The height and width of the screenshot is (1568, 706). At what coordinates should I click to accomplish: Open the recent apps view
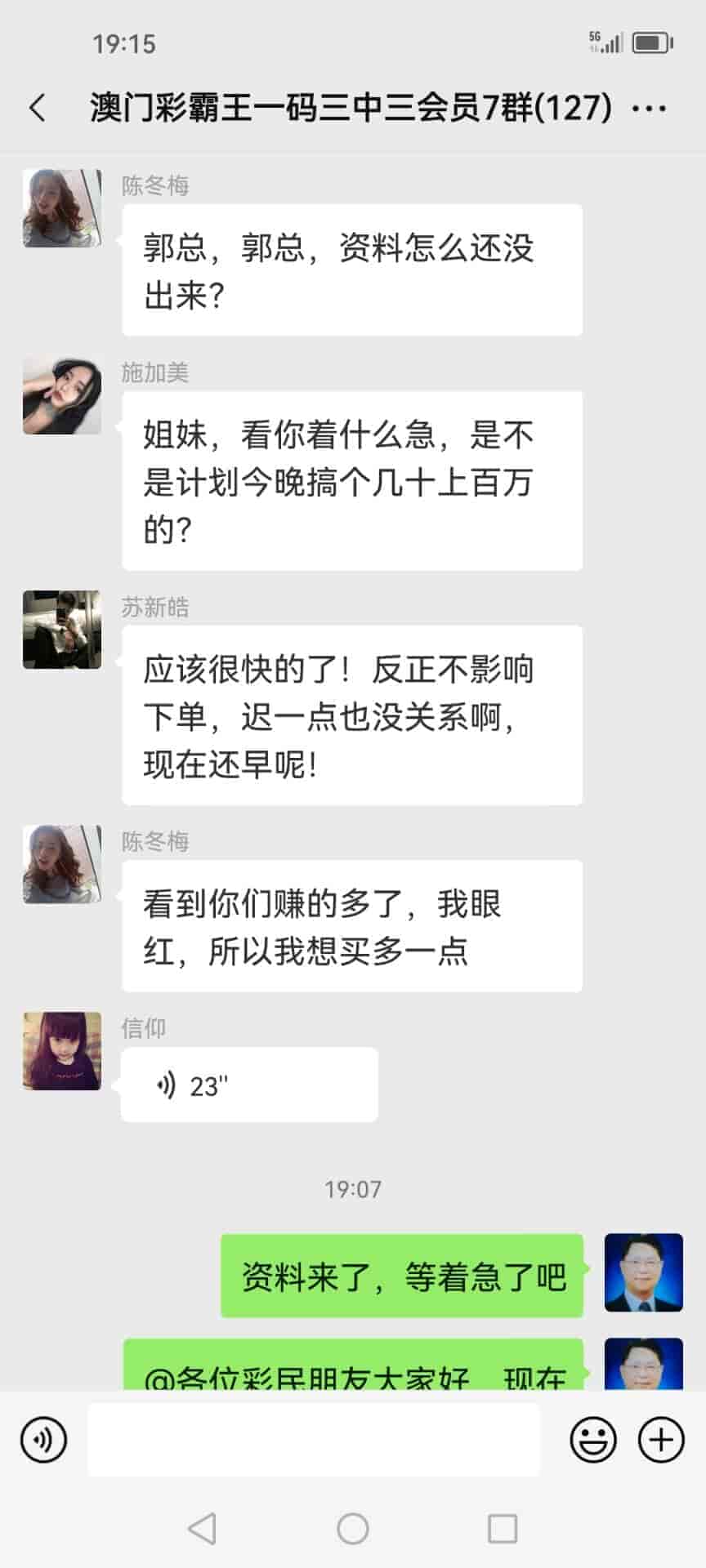click(502, 1529)
